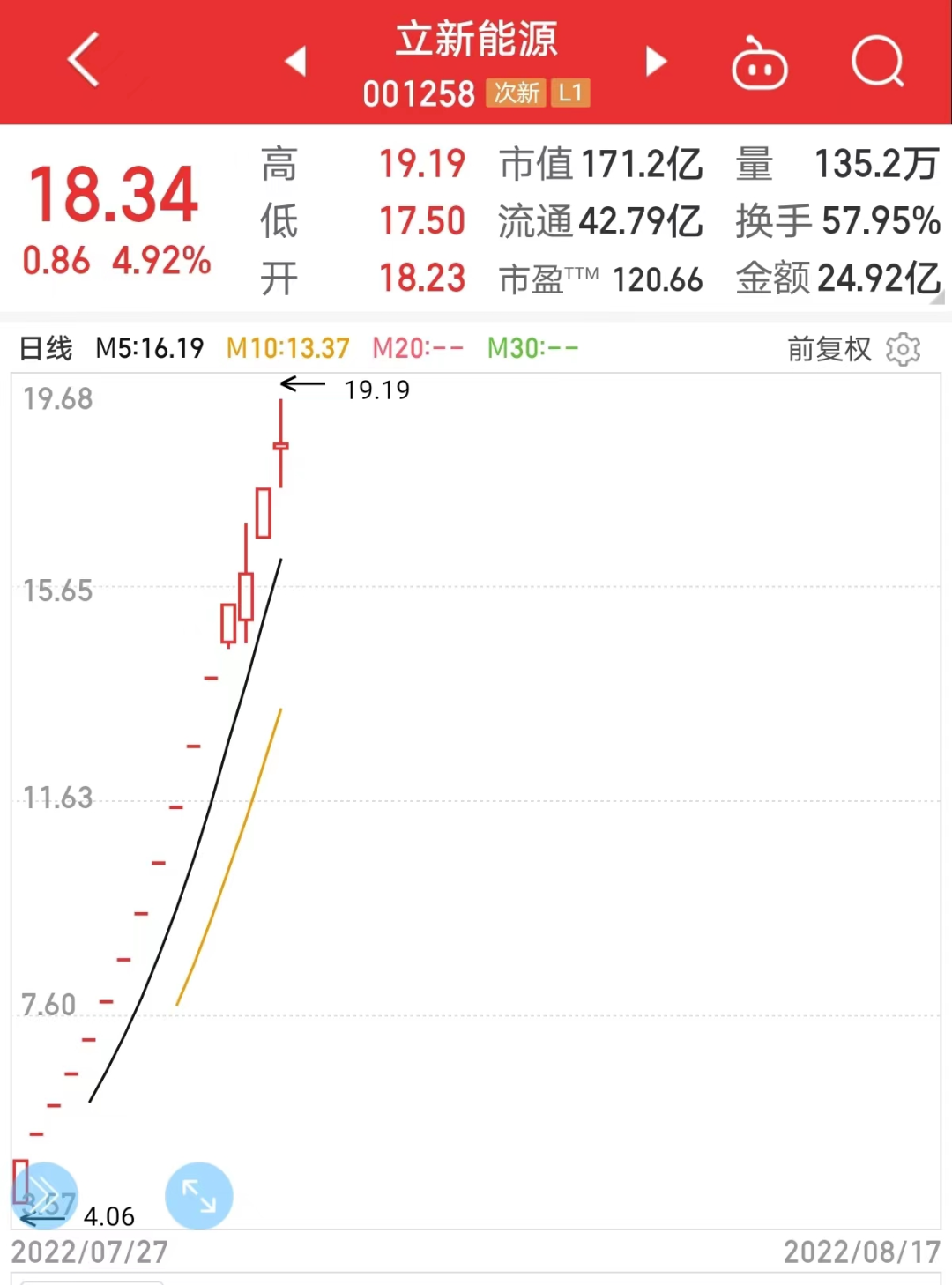Open the 前复权 adjustment selector
Viewport: 952px width, 1285px height.
(829, 349)
